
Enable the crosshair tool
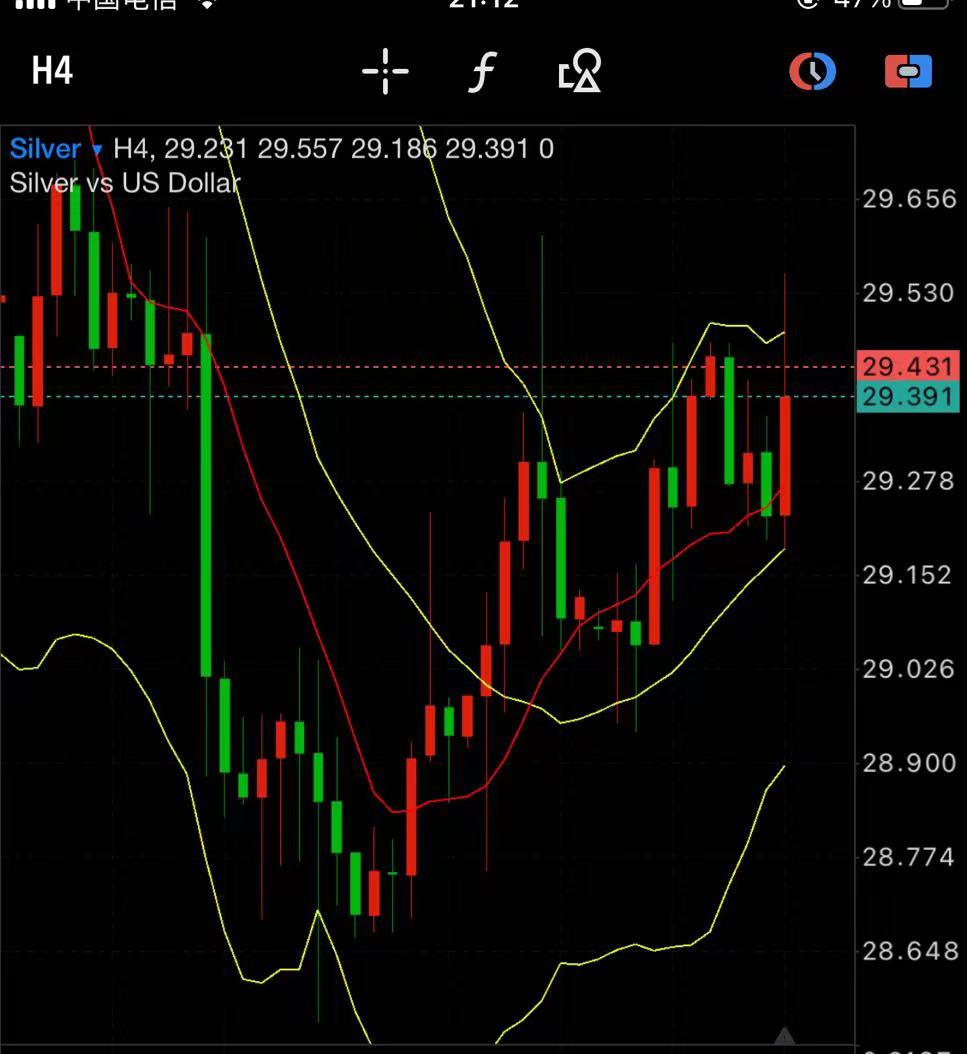[385, 72]
